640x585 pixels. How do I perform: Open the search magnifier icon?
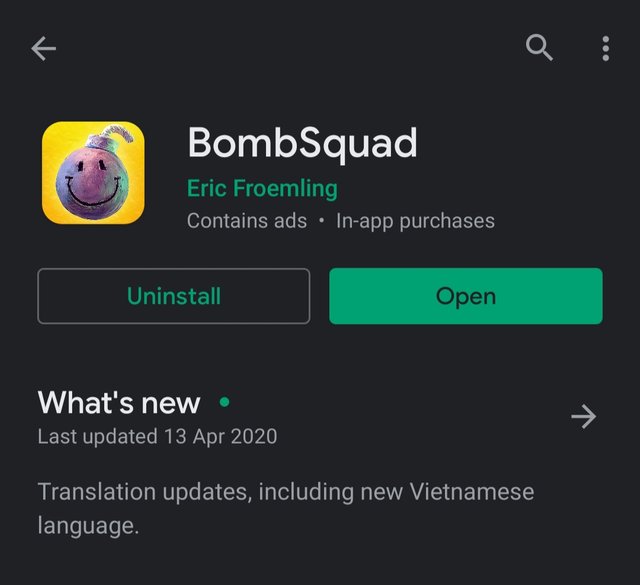[539, 47]
